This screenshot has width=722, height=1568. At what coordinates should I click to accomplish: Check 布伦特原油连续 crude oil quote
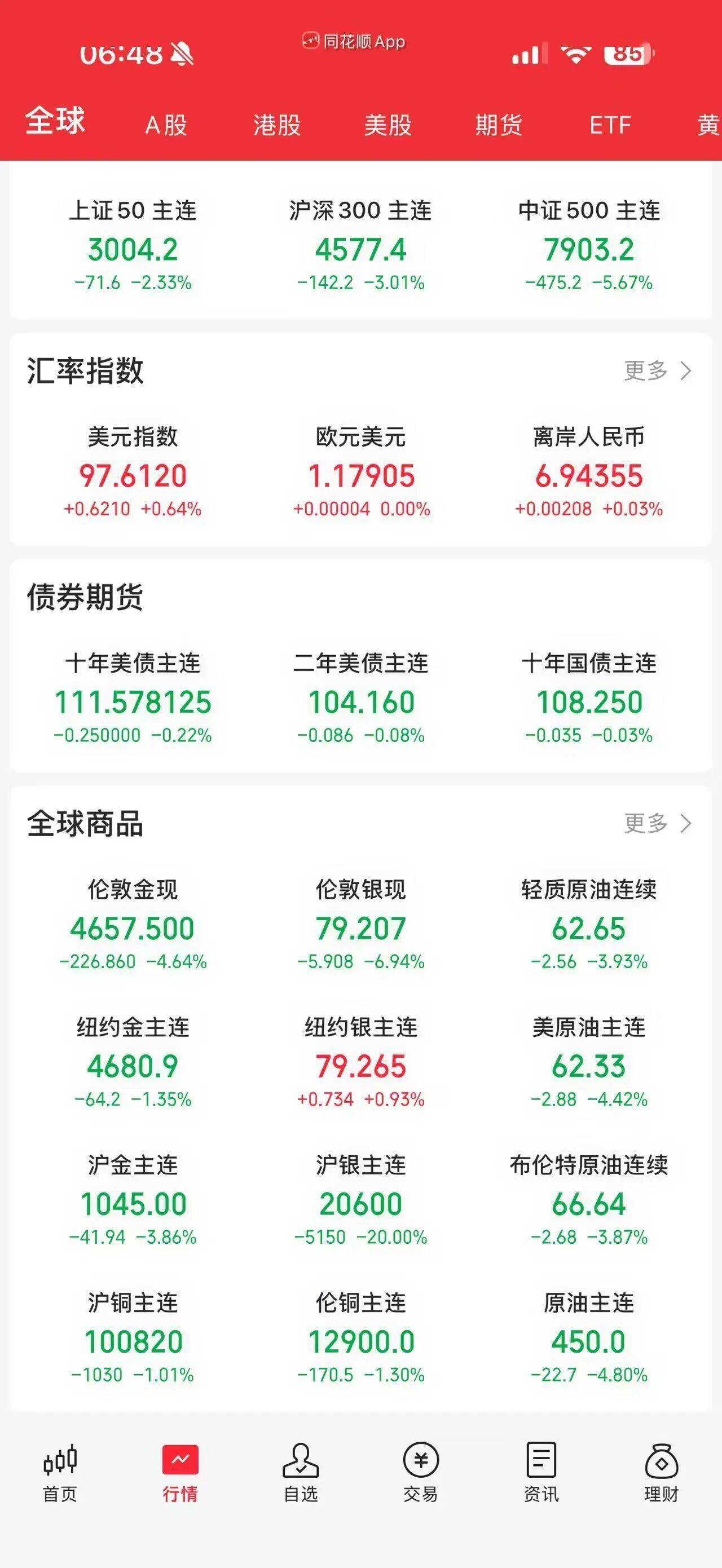click(x=589, y=1200)
